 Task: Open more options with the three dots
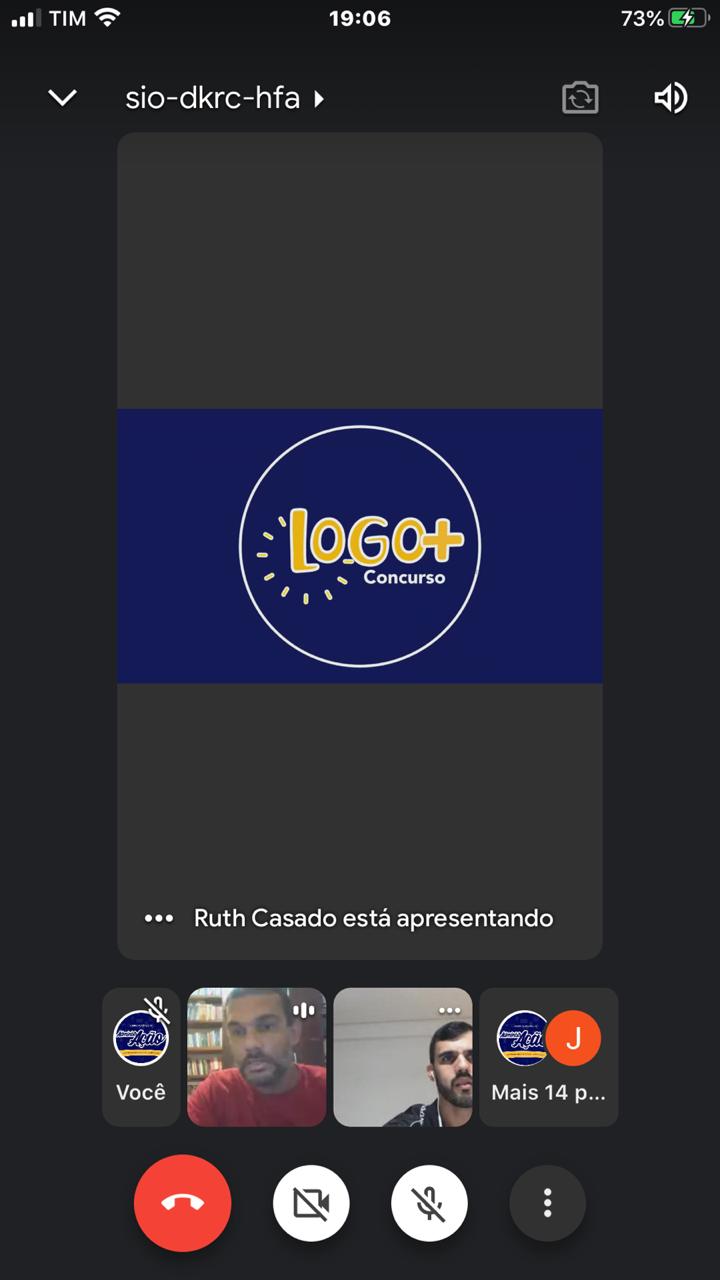pyautogui.click(x=547, y=1203)
